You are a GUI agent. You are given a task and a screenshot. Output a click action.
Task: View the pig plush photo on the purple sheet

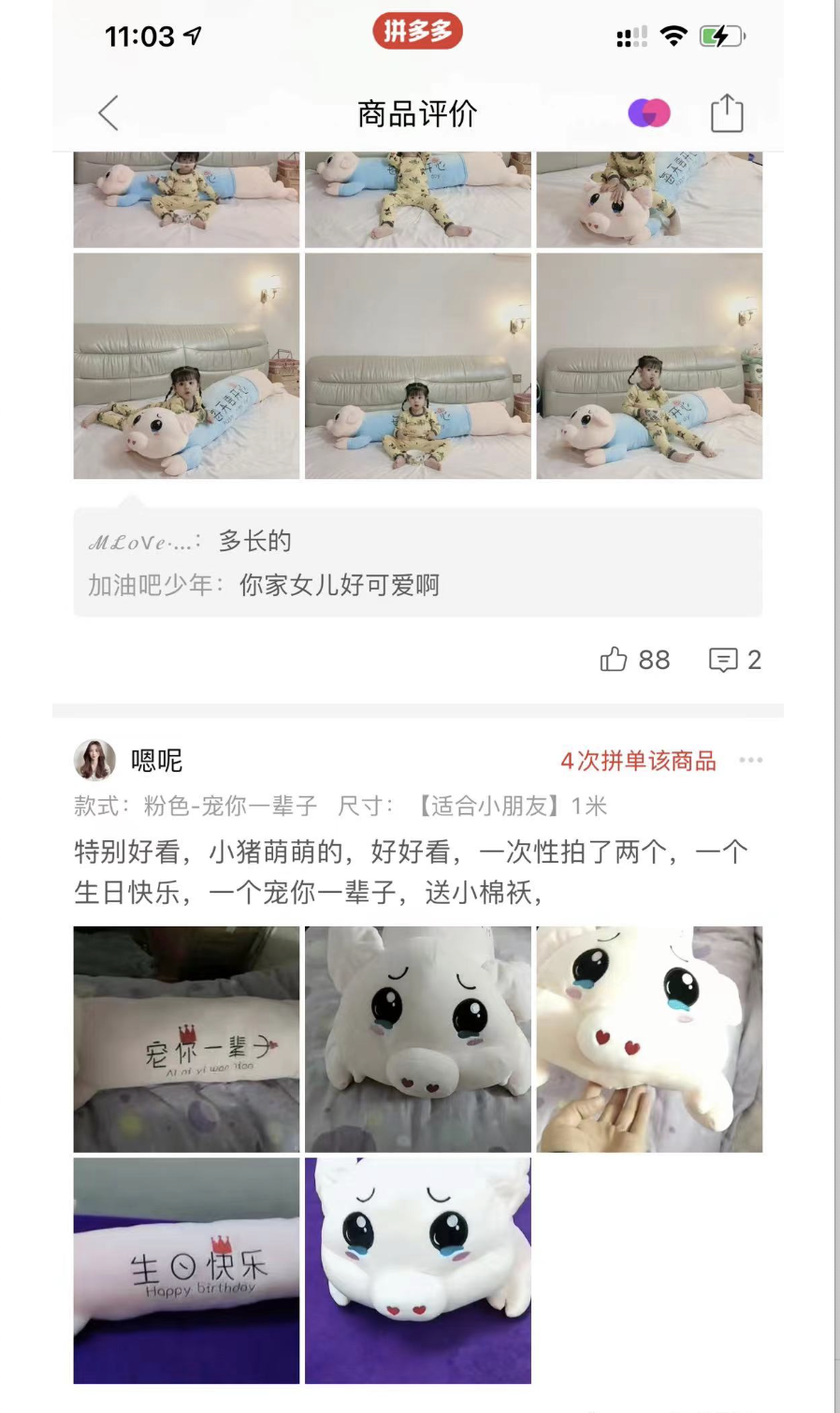coord(418,1270)
